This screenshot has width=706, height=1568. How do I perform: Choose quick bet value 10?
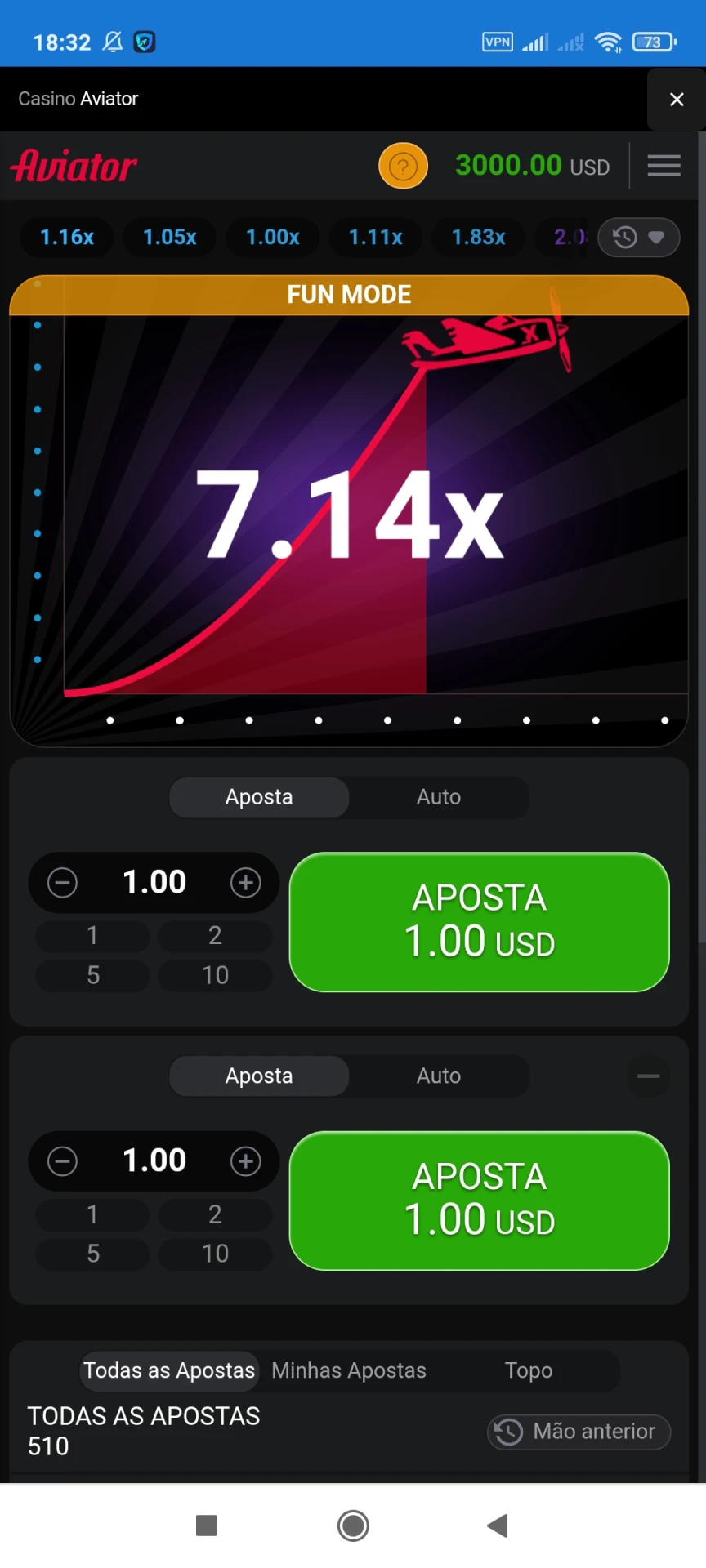click(x=215, y=975)
